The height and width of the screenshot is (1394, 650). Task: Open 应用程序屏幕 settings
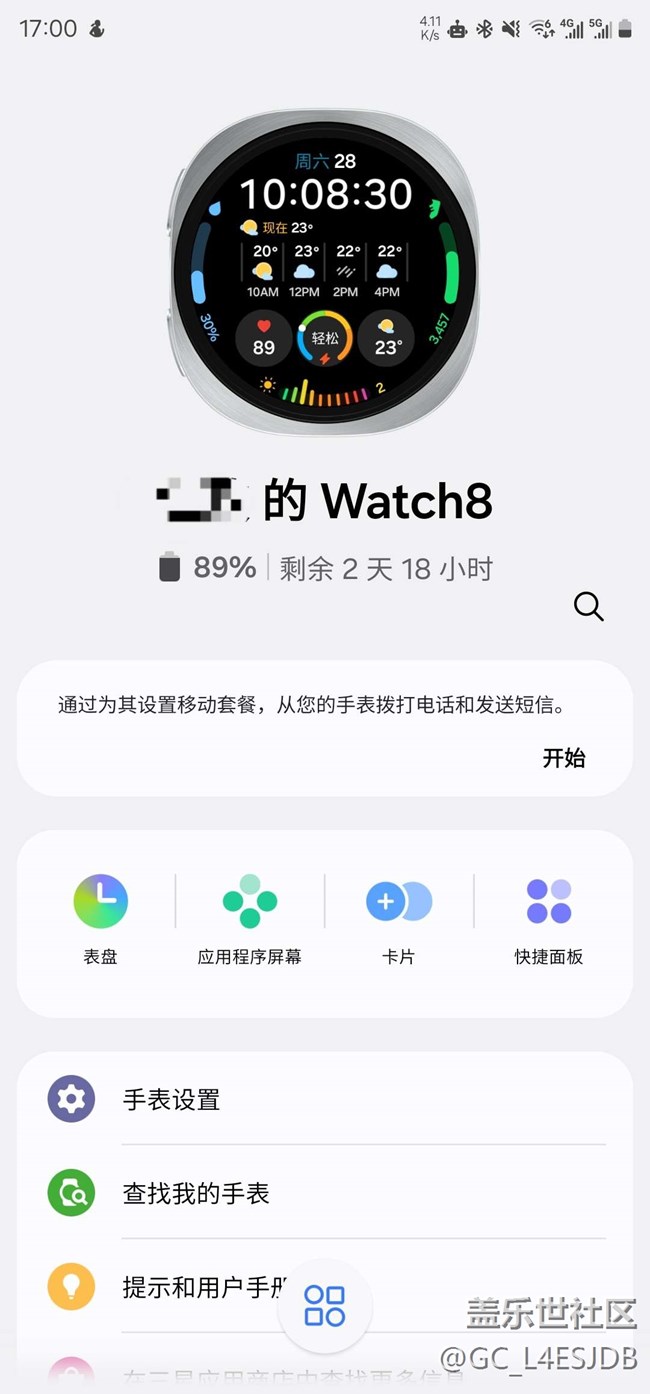click(x=249, y=918)
